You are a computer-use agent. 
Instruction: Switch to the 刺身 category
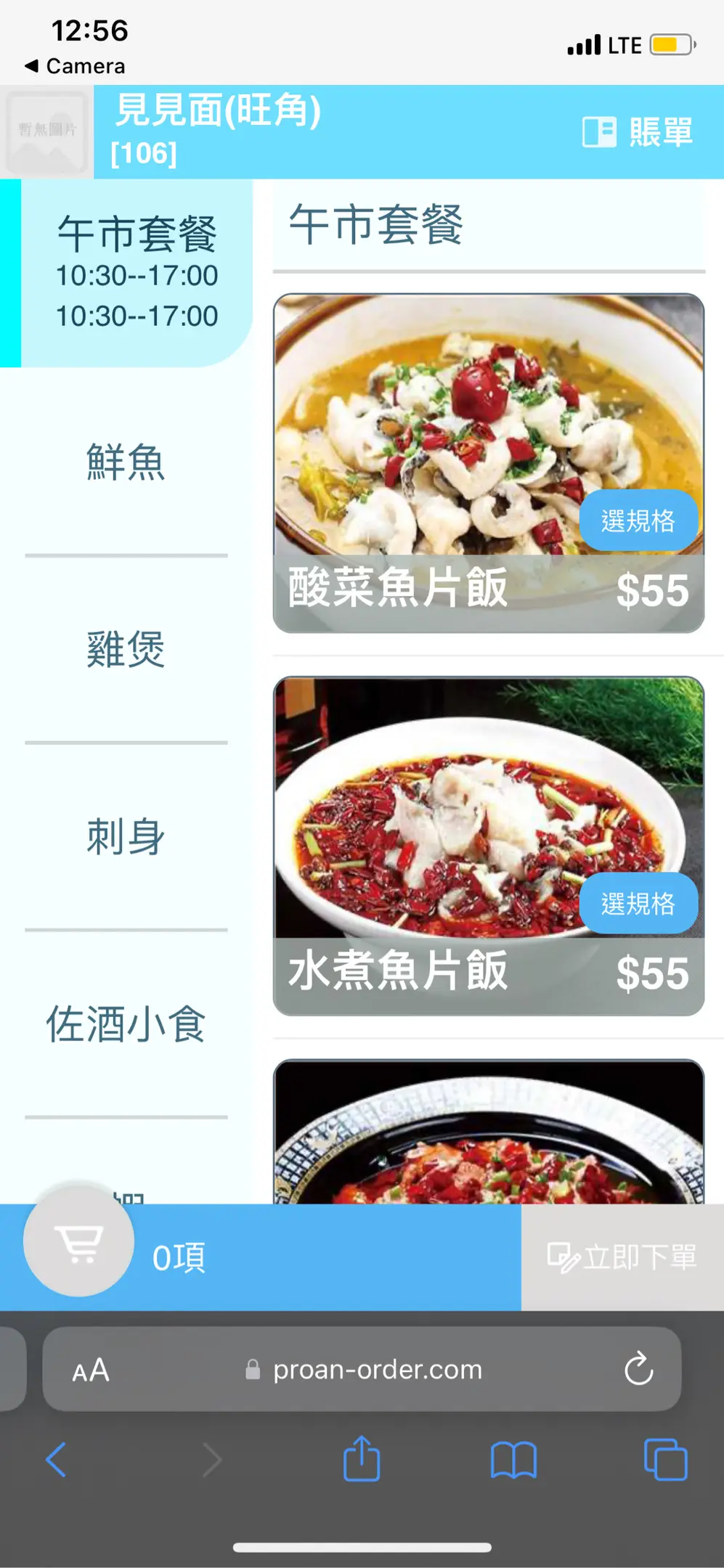click(126, 836)
